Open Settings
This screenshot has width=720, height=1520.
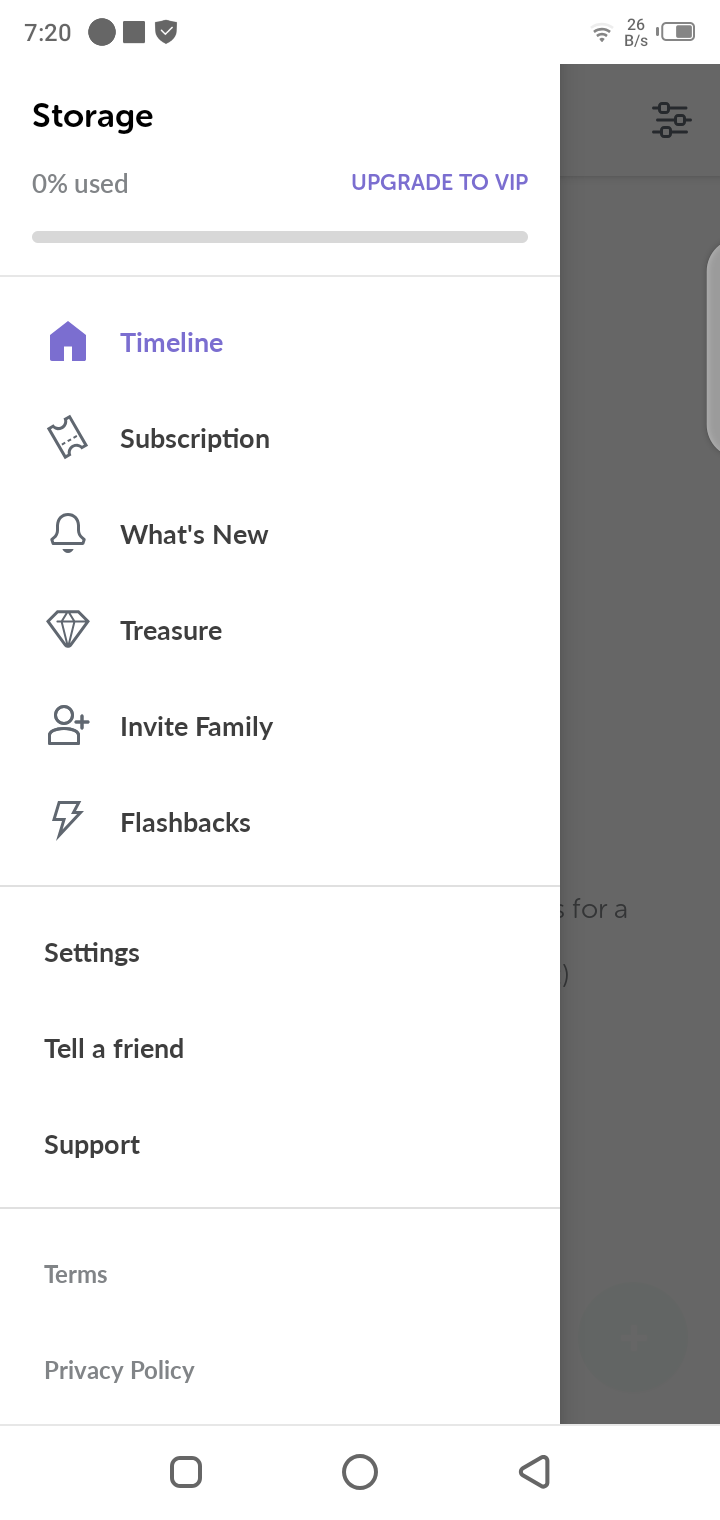click(x=92, y=953)
